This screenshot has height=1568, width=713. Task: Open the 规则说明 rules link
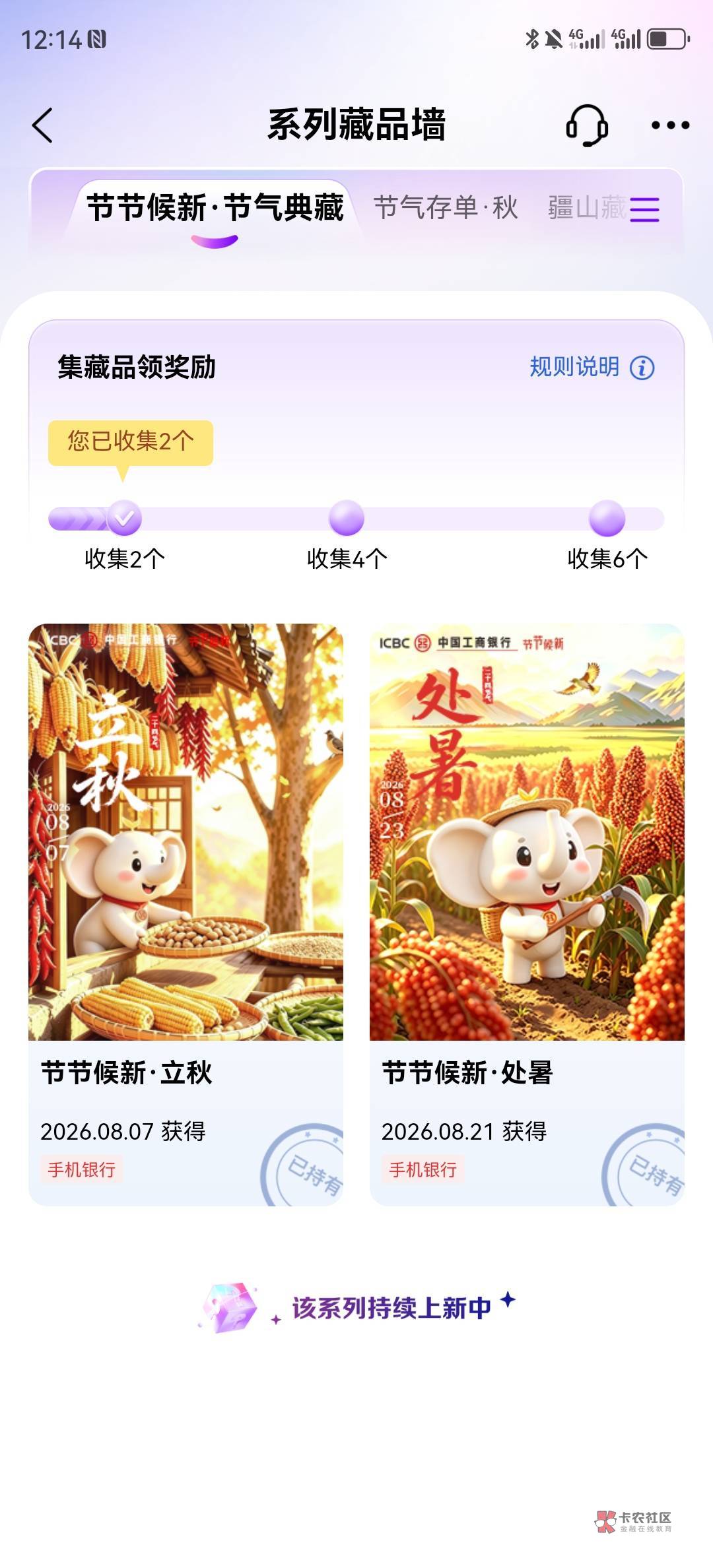592,367
